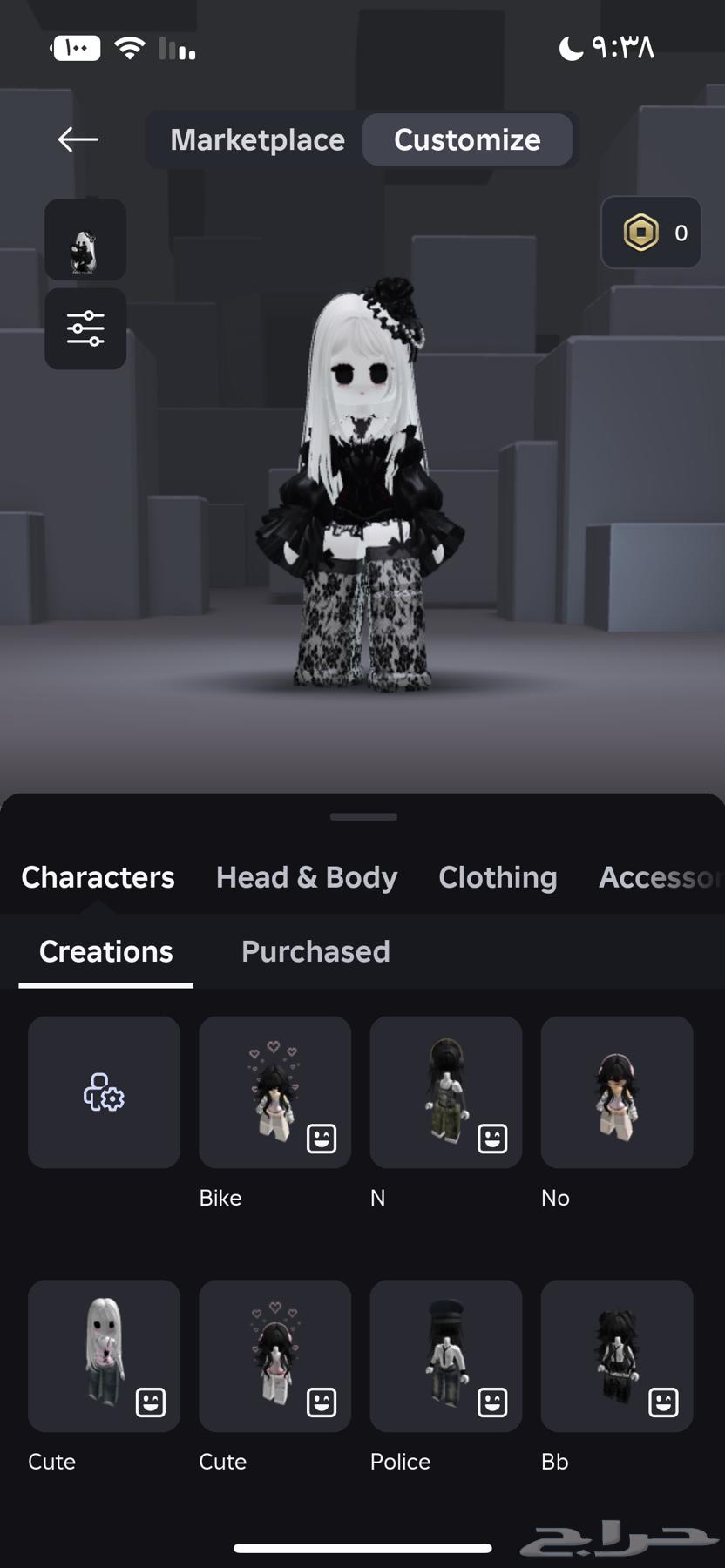Choose the No character outfit
Screen dimensions: 725x1568
[x=616, y=1092]
